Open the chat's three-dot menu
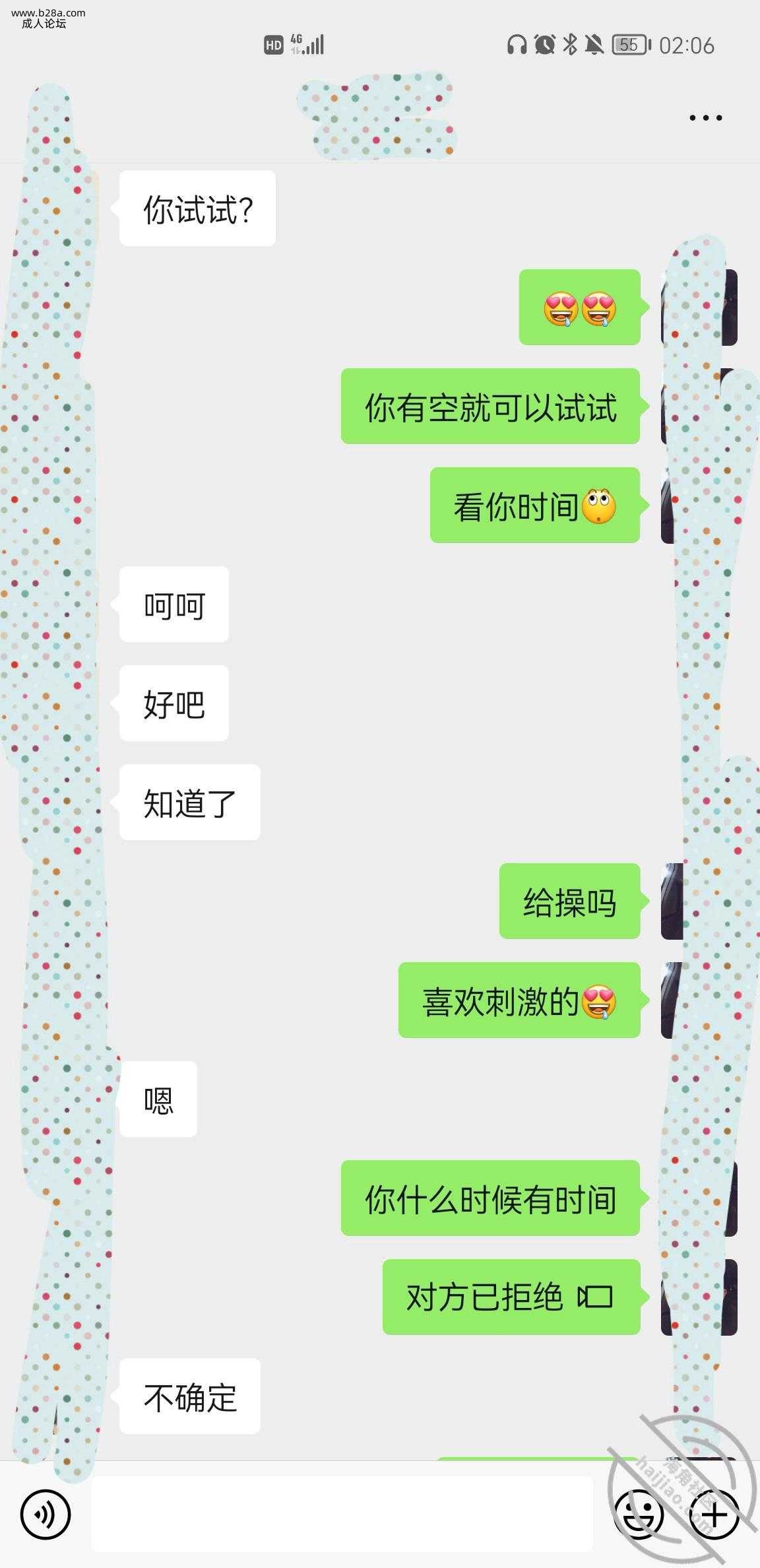The image size is (760, 1568). click(x=705, y=118)
